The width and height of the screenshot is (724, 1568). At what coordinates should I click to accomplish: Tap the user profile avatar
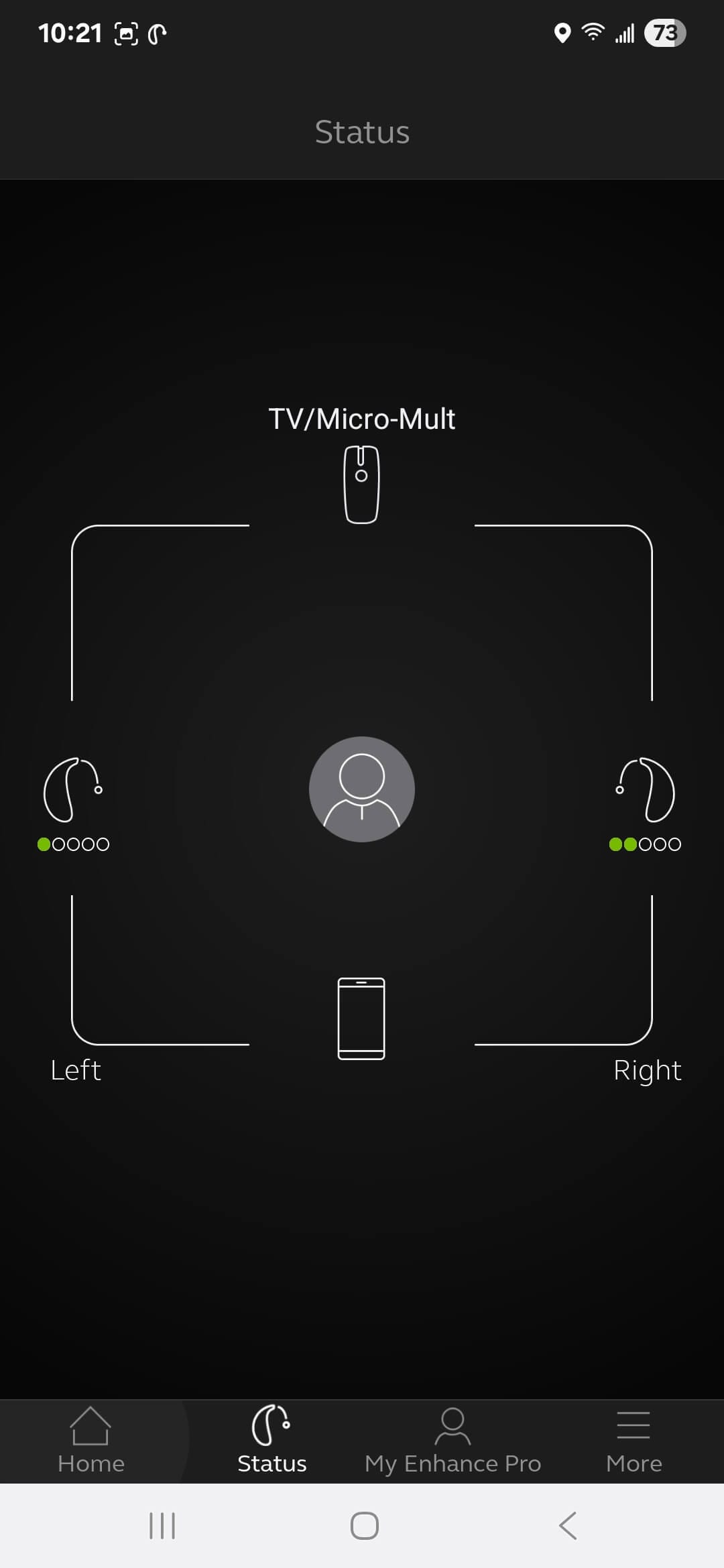click(x=361, y=789)
